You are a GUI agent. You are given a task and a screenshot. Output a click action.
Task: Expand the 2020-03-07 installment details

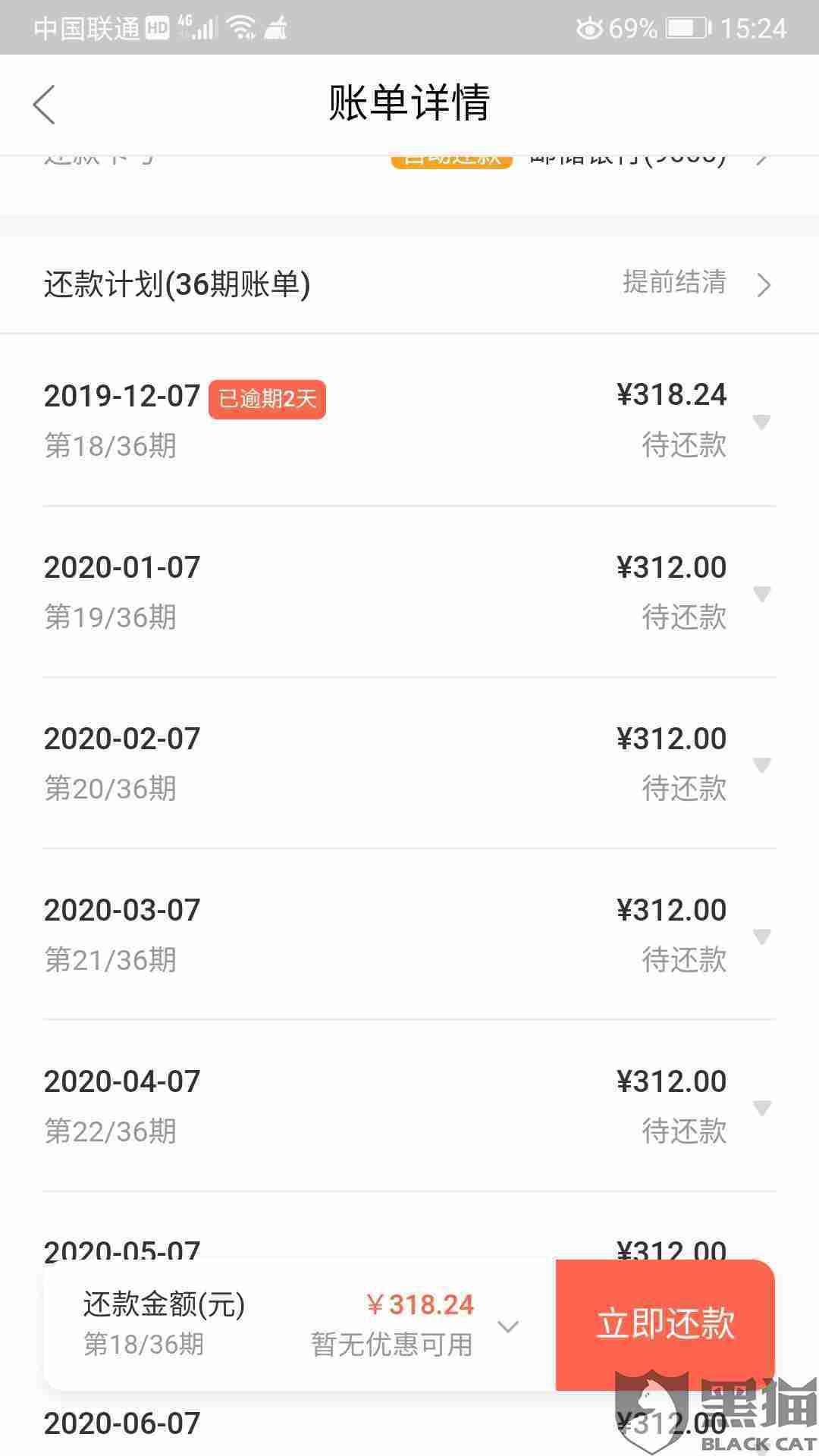click(761, 936)
